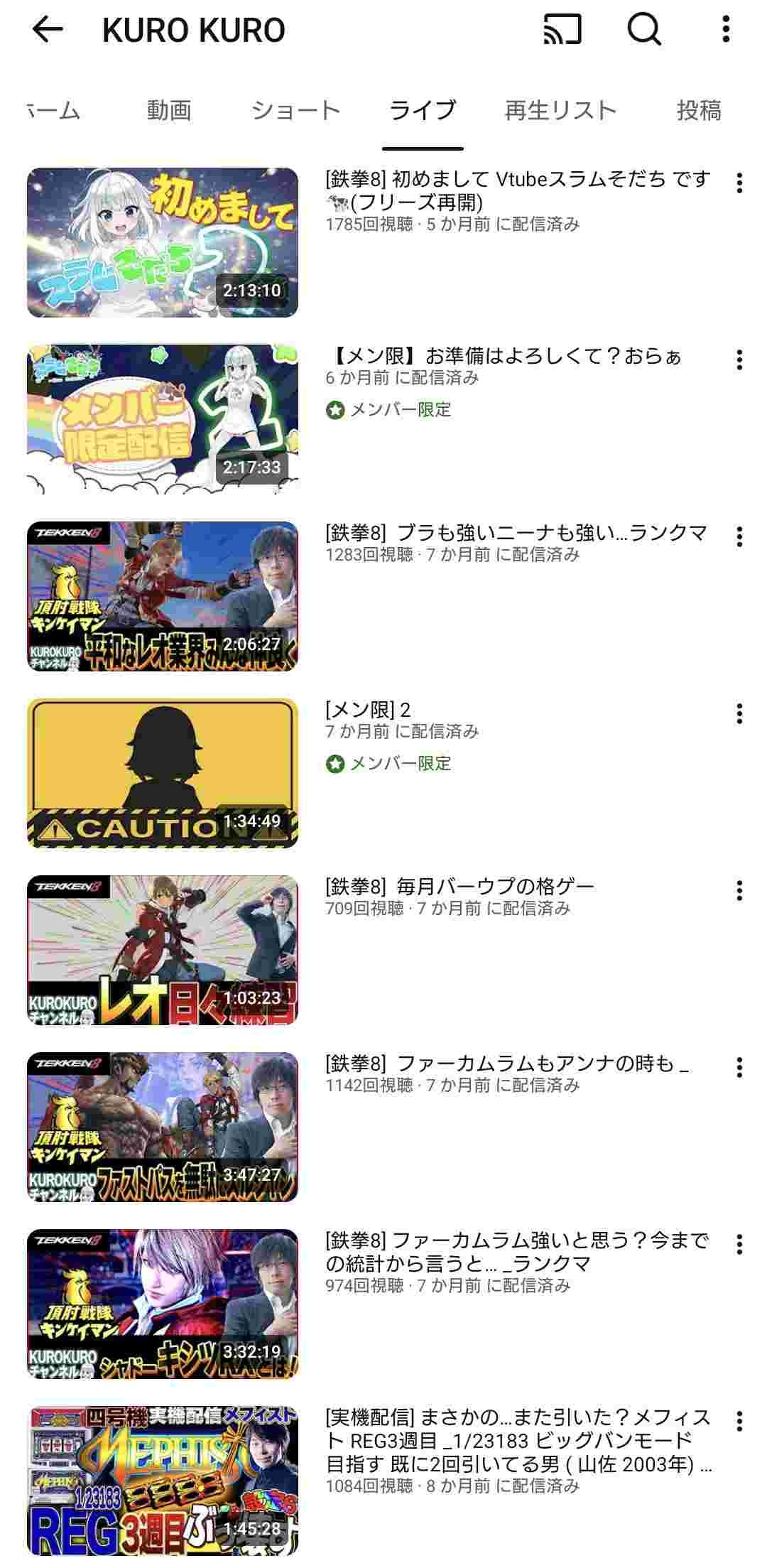The height and width of the screenshot is (1568, 767).
Task: Open more options for 初めまして Vtubeスラムそだち
Action: (739, 183)
